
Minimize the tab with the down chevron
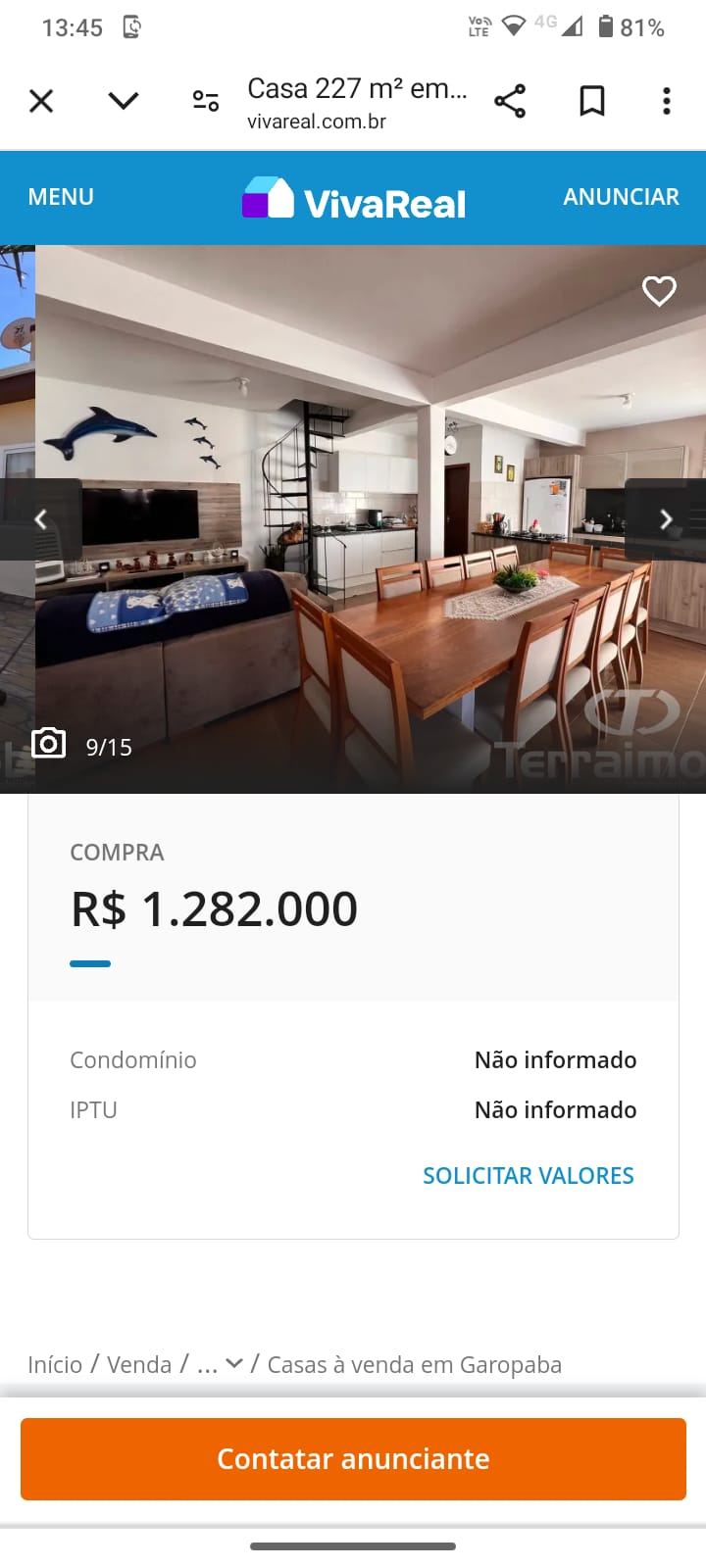[x=124, y=101]
